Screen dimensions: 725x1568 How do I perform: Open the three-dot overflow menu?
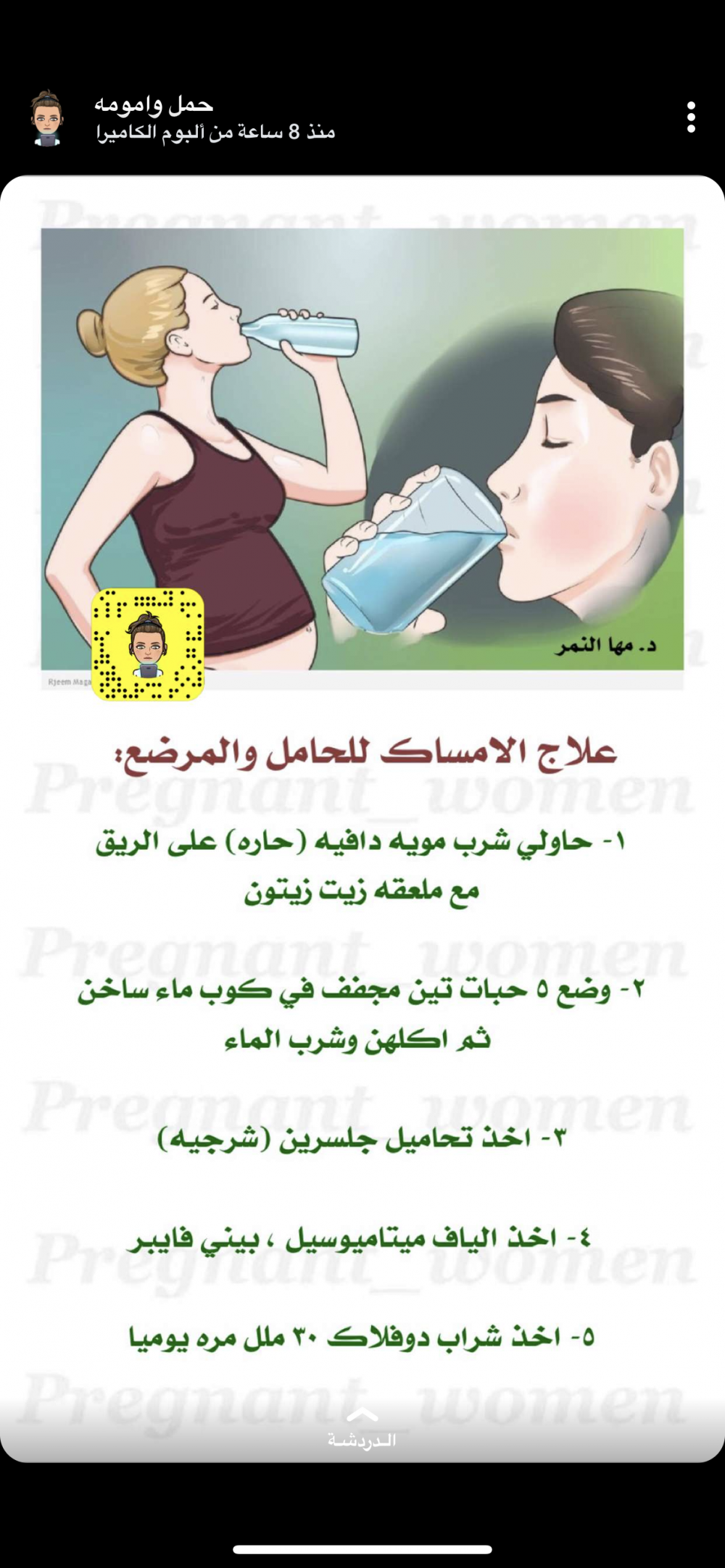pyautogui.click(x=690, y=117)
